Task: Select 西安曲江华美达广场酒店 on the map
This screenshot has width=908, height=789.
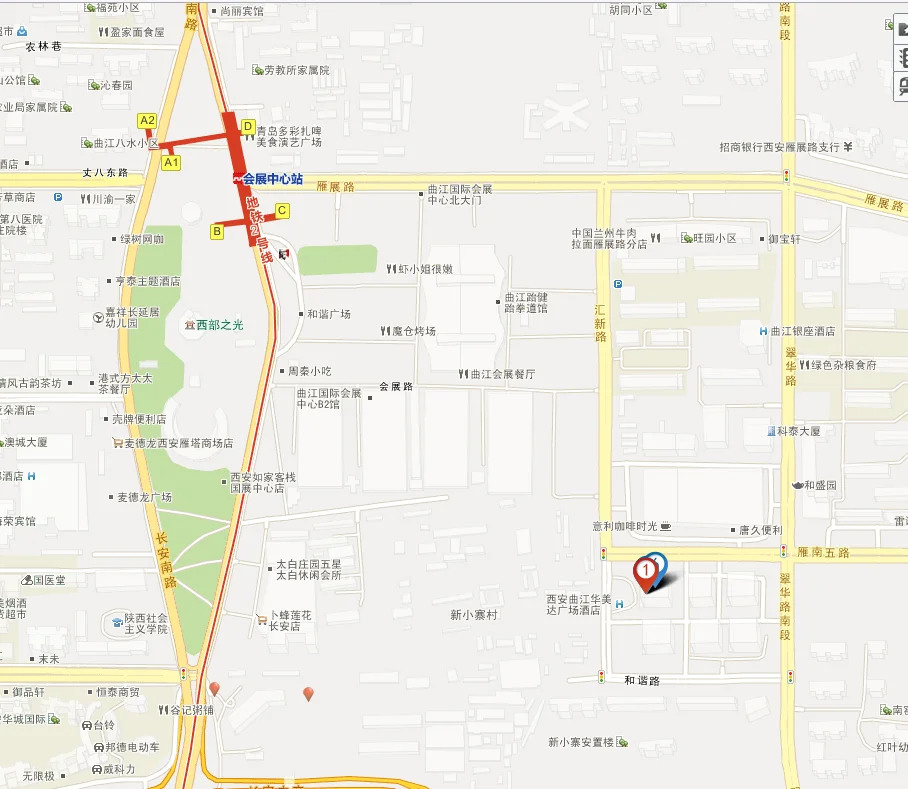Action: pos(620,604)
